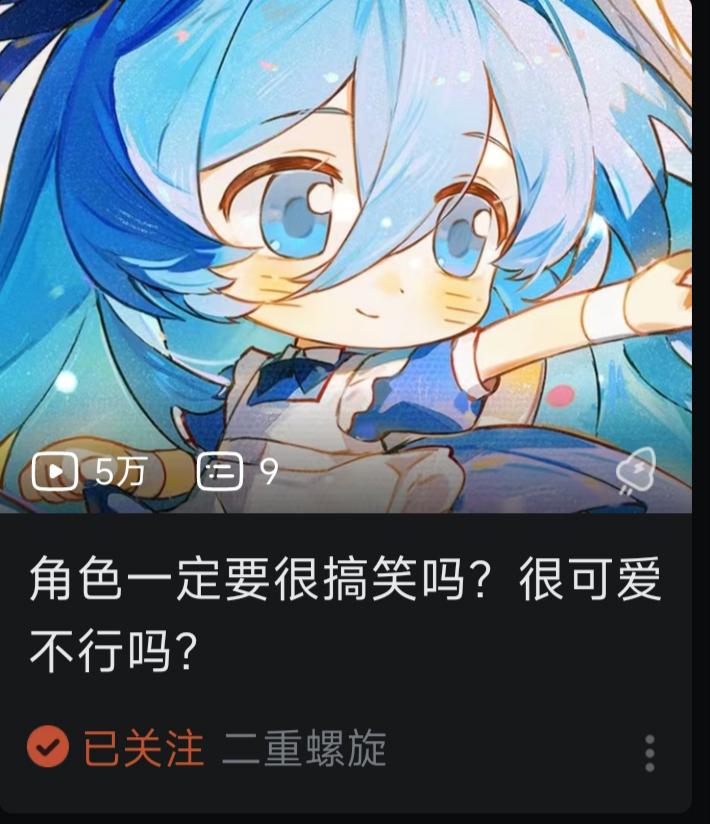Open uploader 二重螺旋's profile

point(304,748)
